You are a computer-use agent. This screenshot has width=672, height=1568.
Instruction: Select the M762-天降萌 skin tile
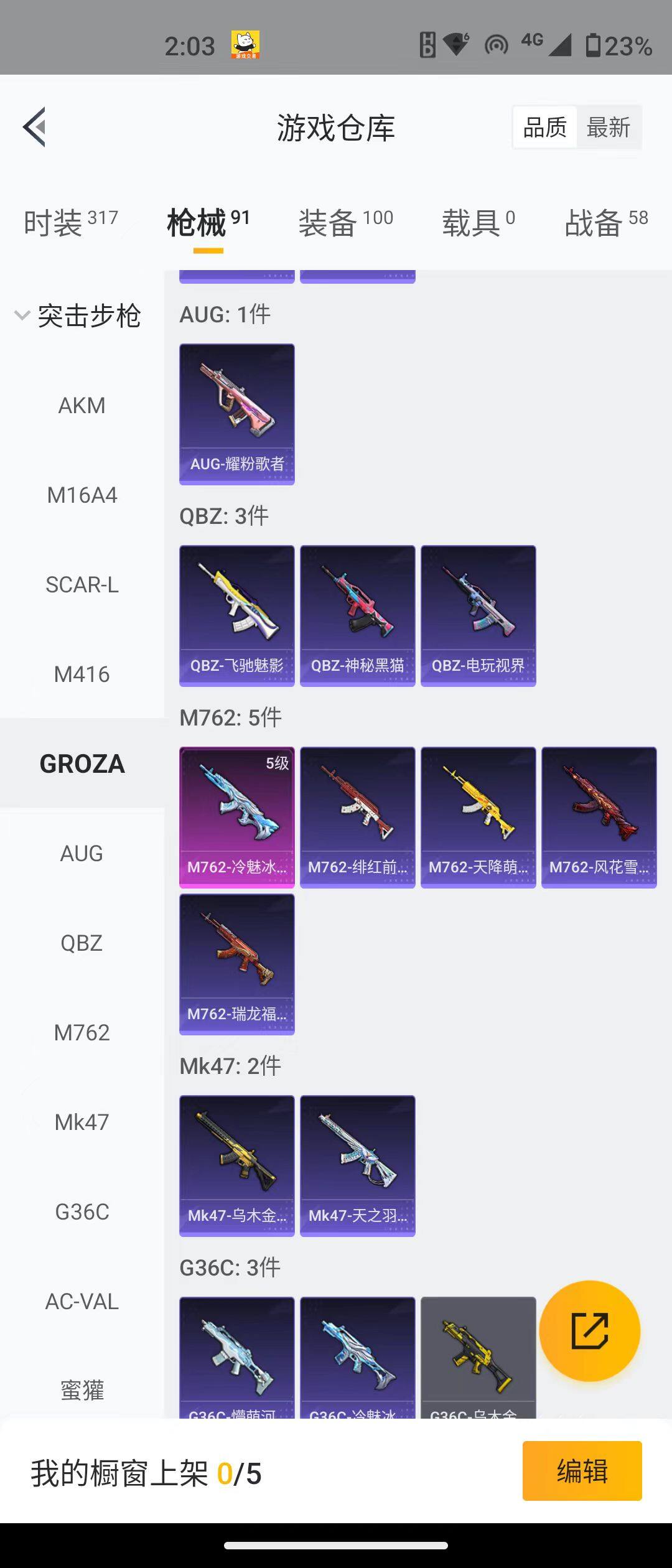[x=478, y=817]
